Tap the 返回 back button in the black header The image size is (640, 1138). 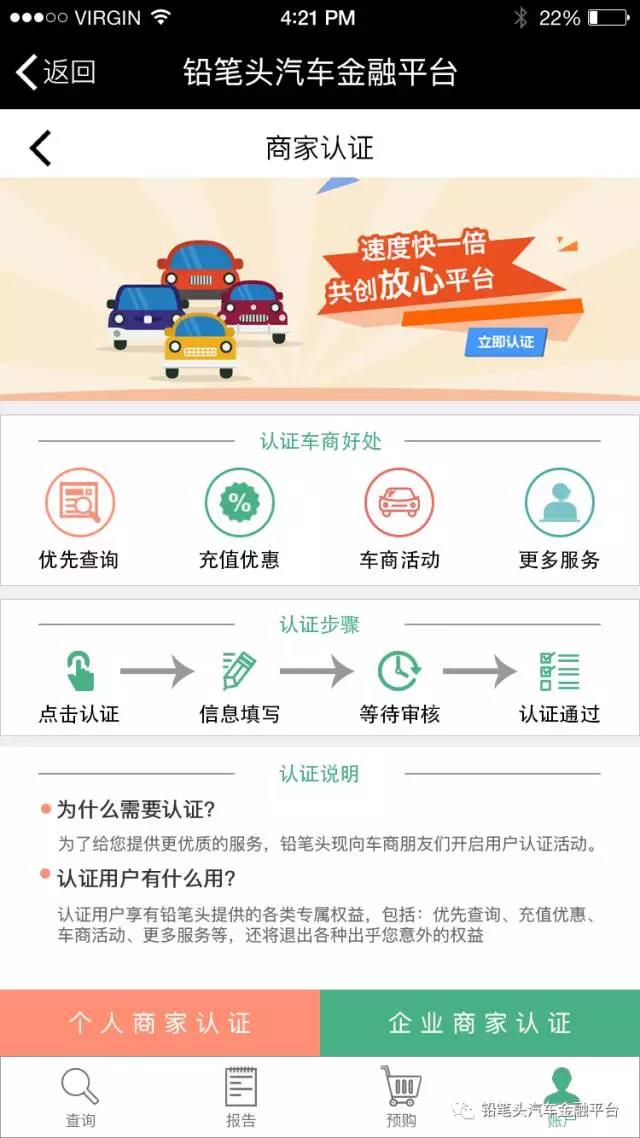click(56, 72)
